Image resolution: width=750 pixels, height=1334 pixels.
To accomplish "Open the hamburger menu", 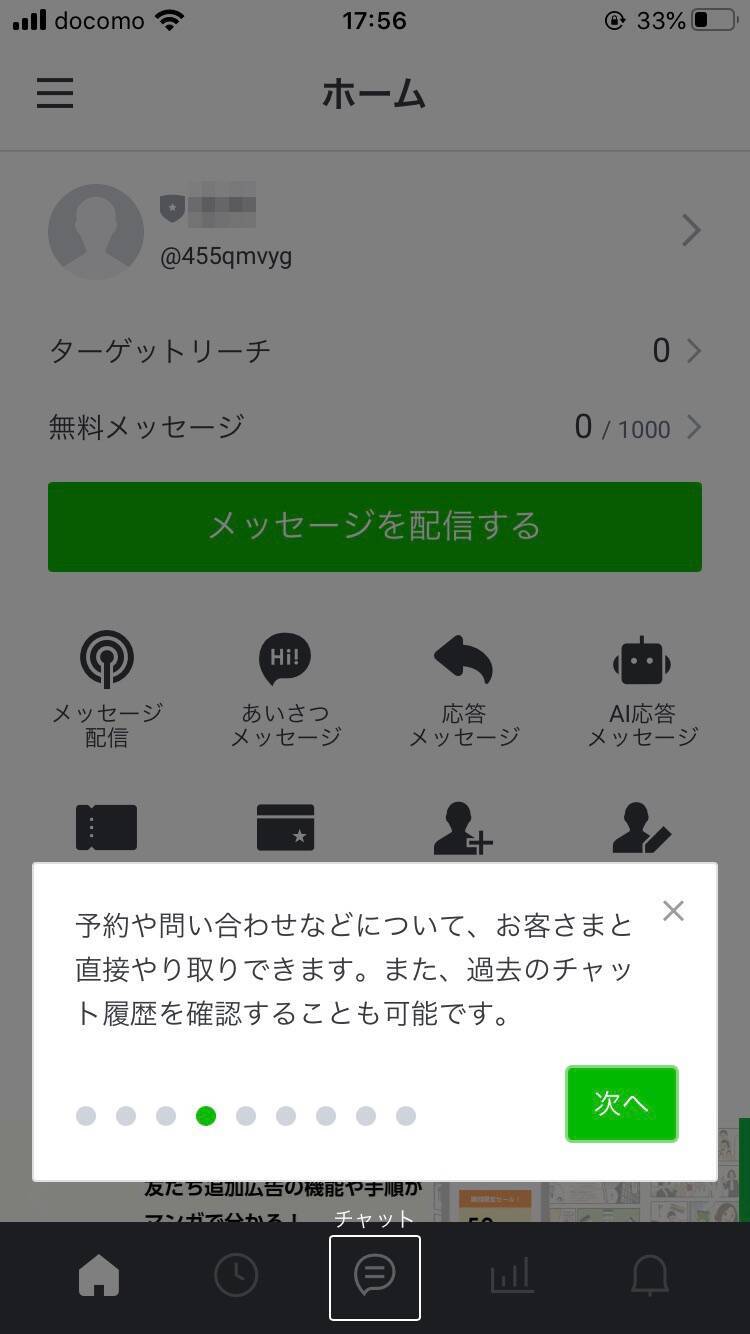I will [55, 94].
